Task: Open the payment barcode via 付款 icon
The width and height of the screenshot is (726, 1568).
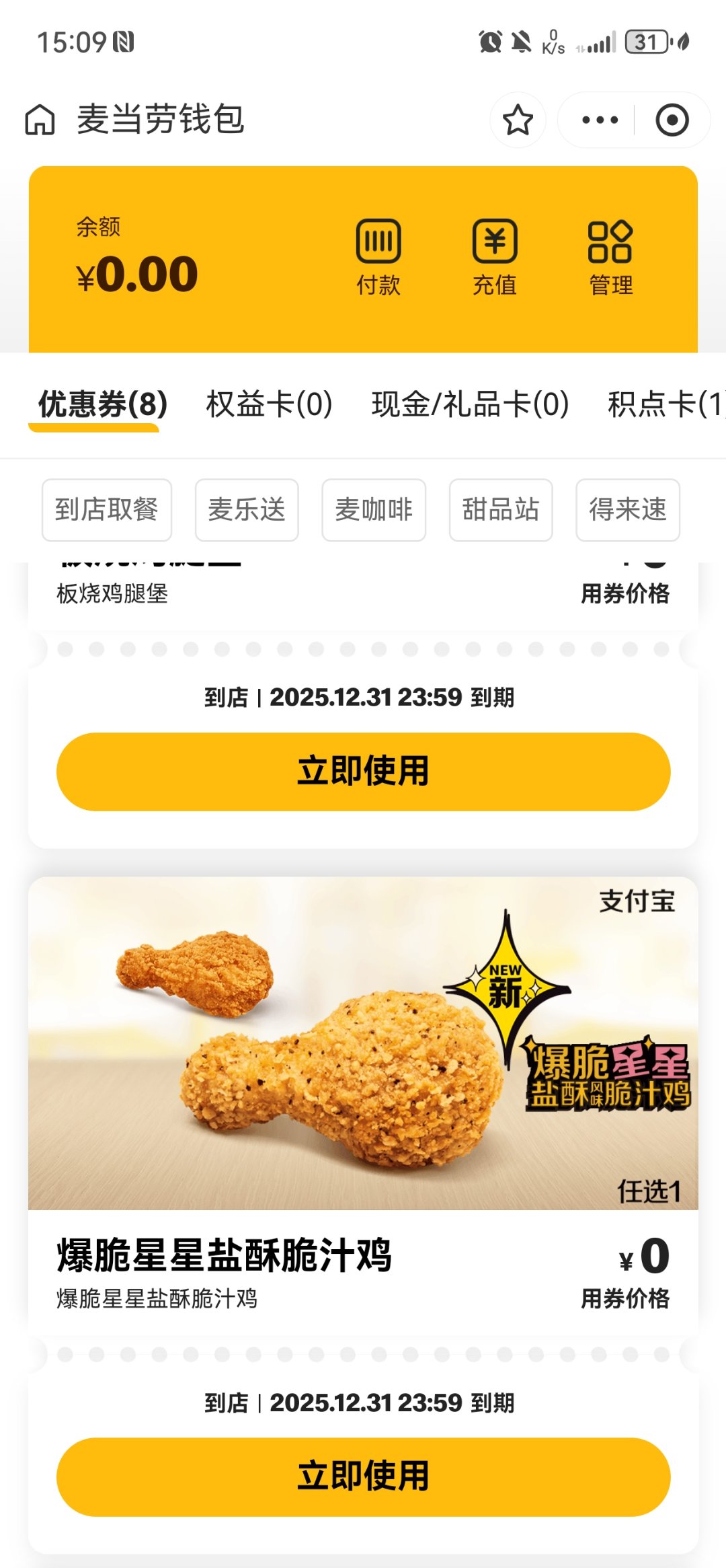Action: coord(378,258)
